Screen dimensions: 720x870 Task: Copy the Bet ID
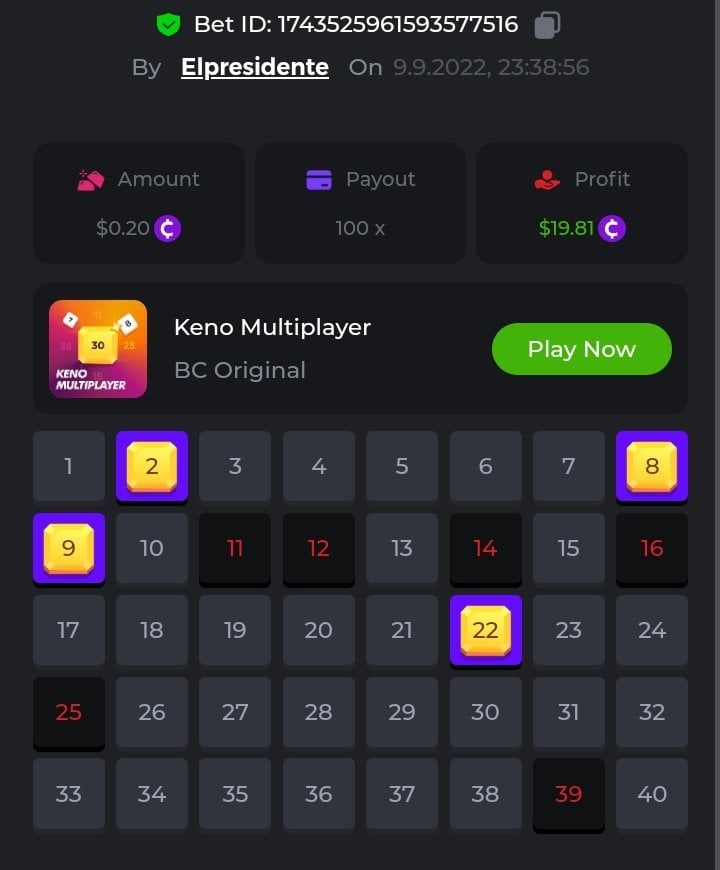547,25
